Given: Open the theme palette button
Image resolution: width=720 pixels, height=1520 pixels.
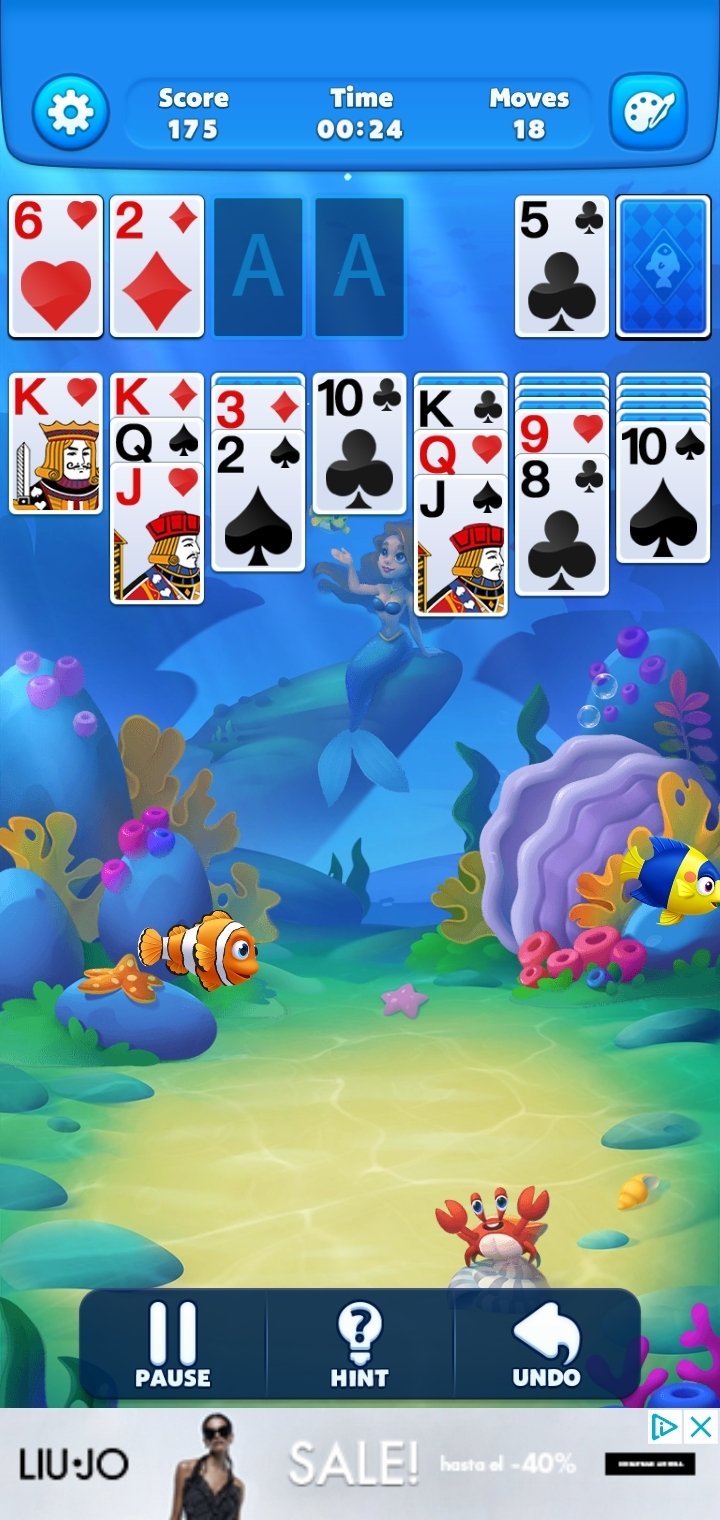Looking at the screenshot, I should (649, 111).
